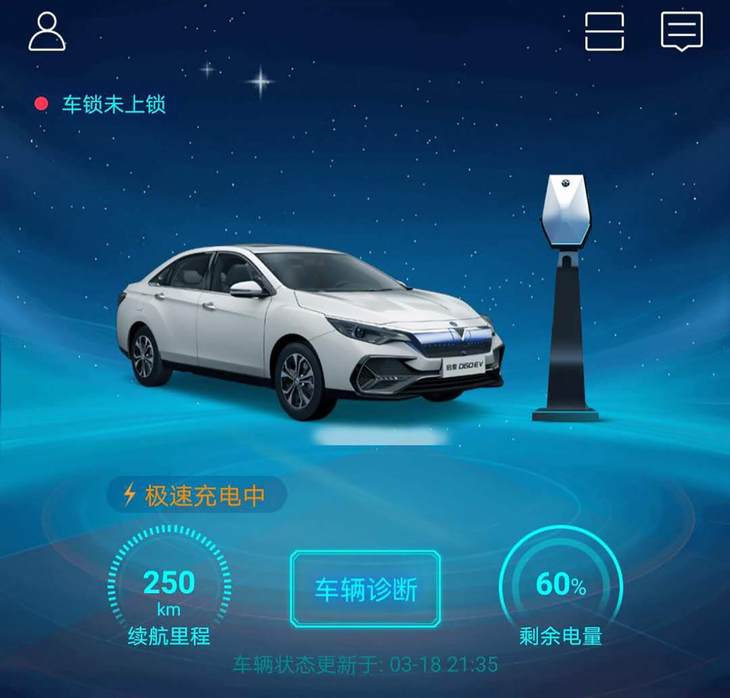Tap the scan icon at top
The width and height of the screenshot is (730, 698).
(x=604, y=31)
